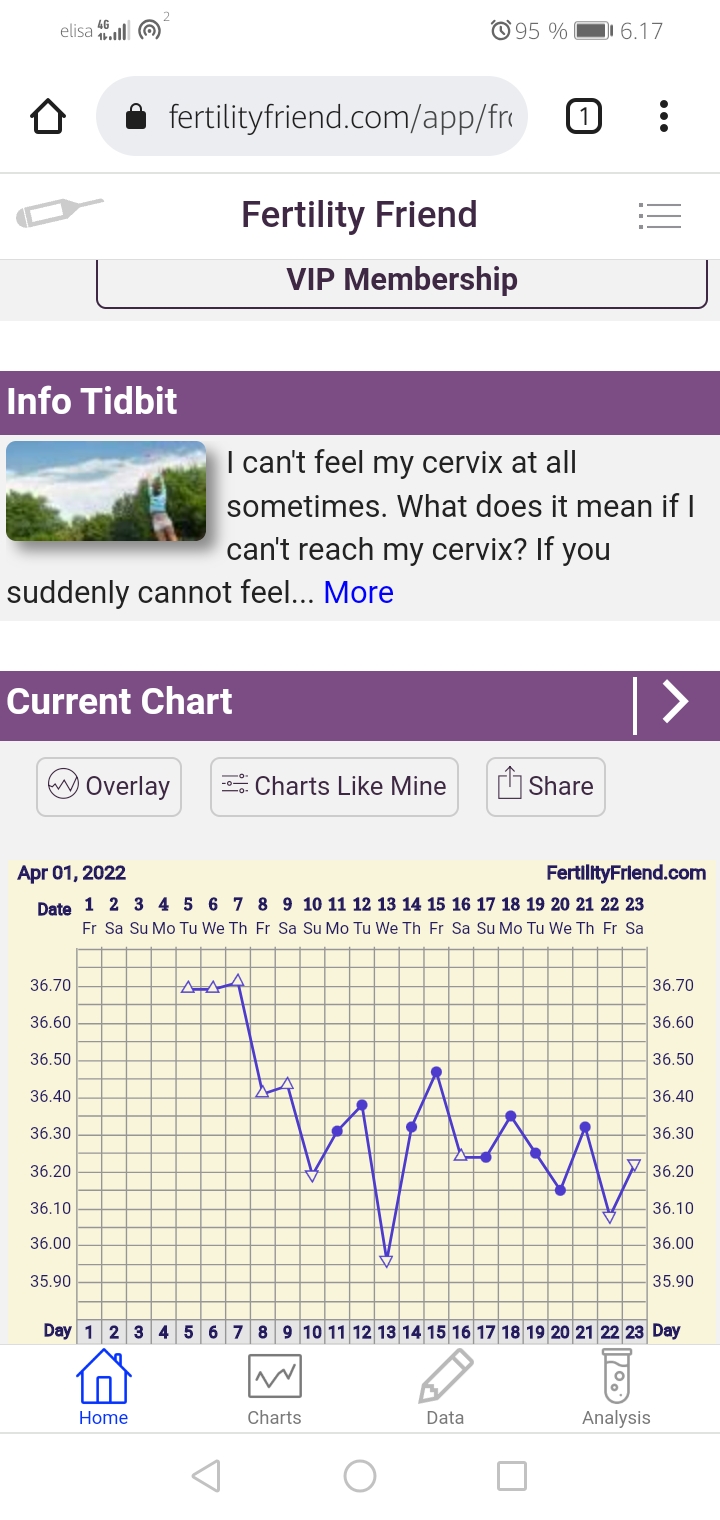Open the recent apps view

coord(512,1476)
